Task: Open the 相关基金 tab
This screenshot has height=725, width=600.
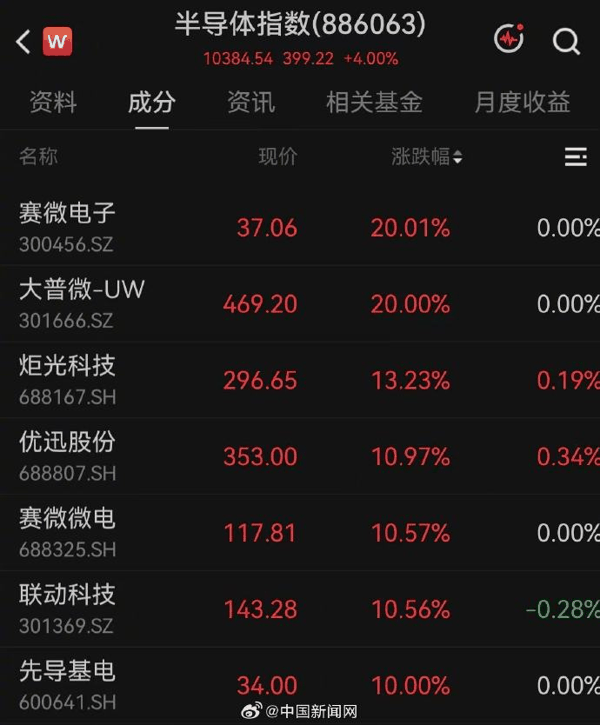Action: coord(374,102)
